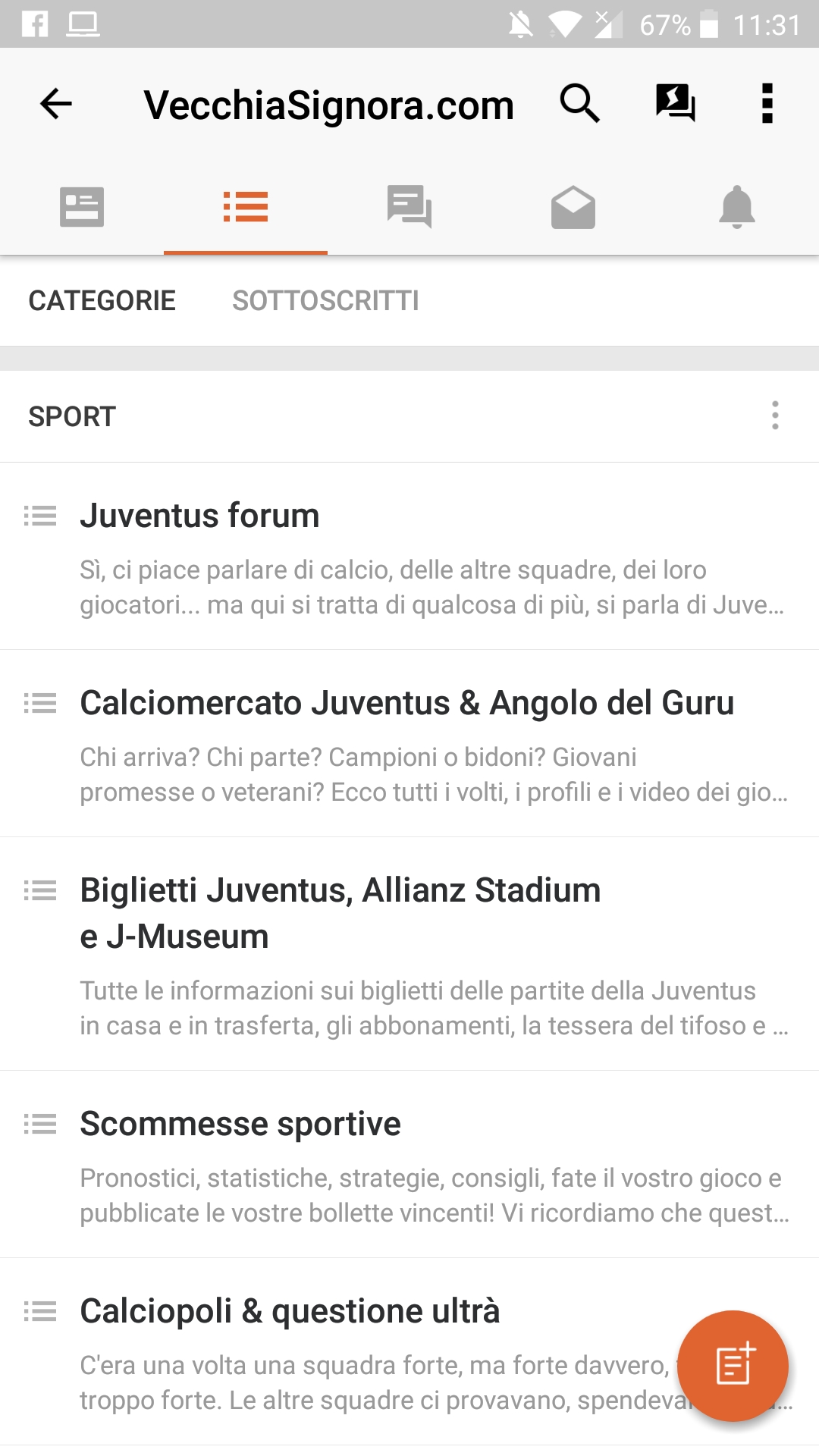
Task: Open the Juventus forum category
Action: (409, 557)
